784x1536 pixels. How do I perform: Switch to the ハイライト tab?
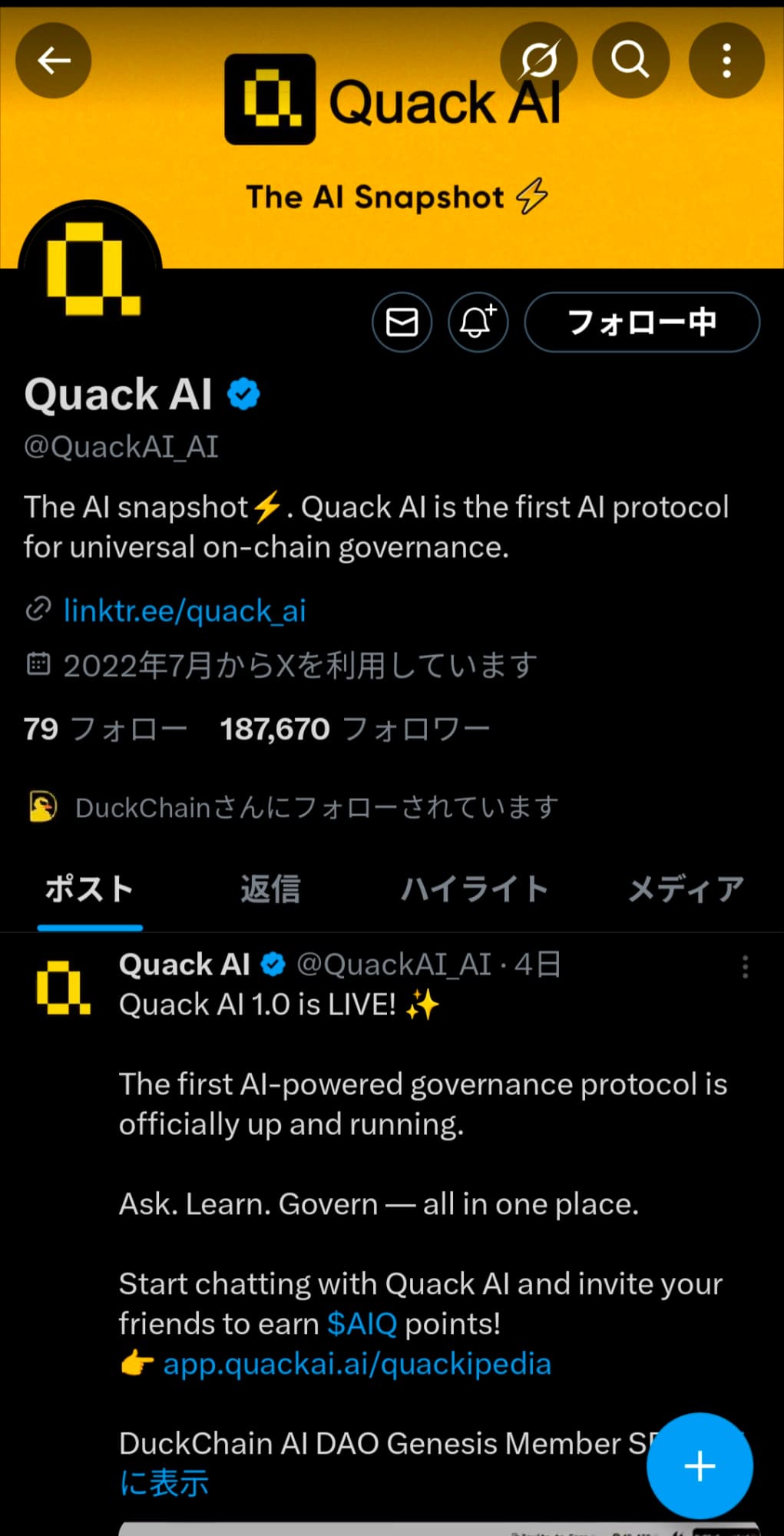(474, 889)
